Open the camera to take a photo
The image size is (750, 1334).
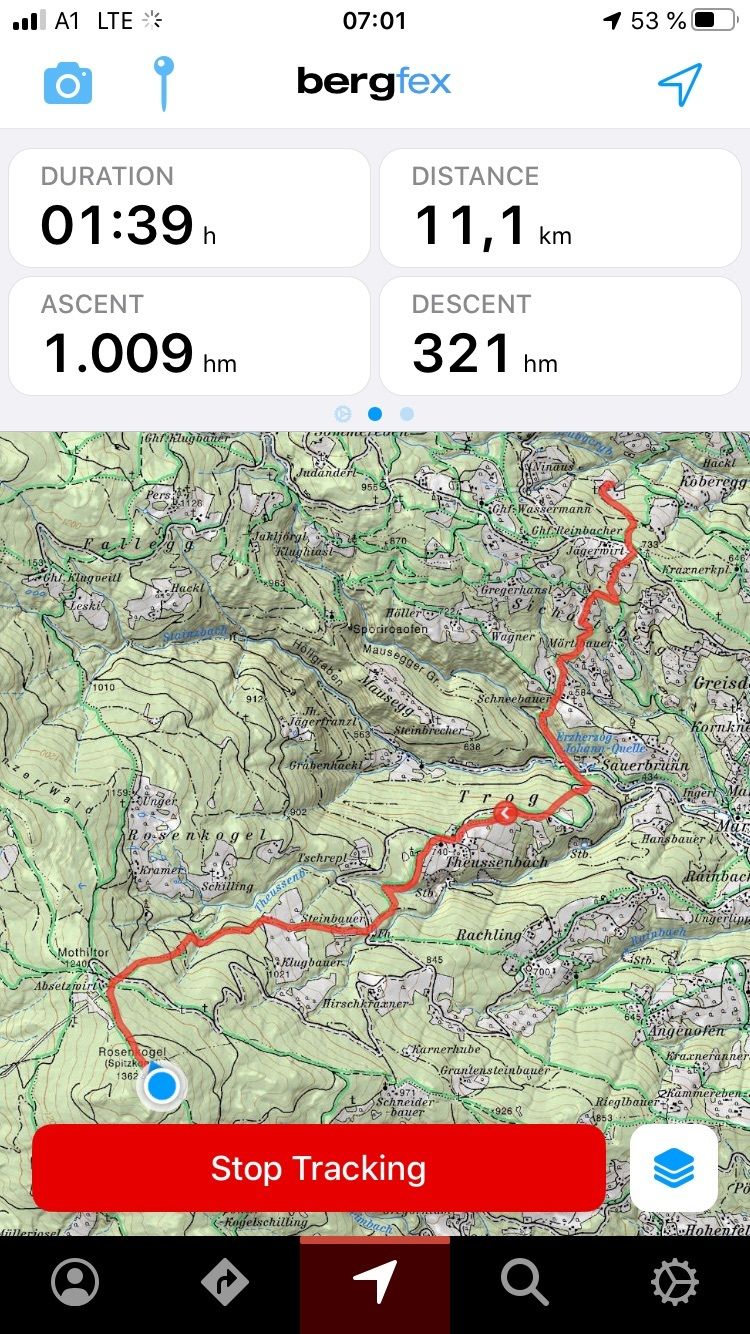pos(68,84)
